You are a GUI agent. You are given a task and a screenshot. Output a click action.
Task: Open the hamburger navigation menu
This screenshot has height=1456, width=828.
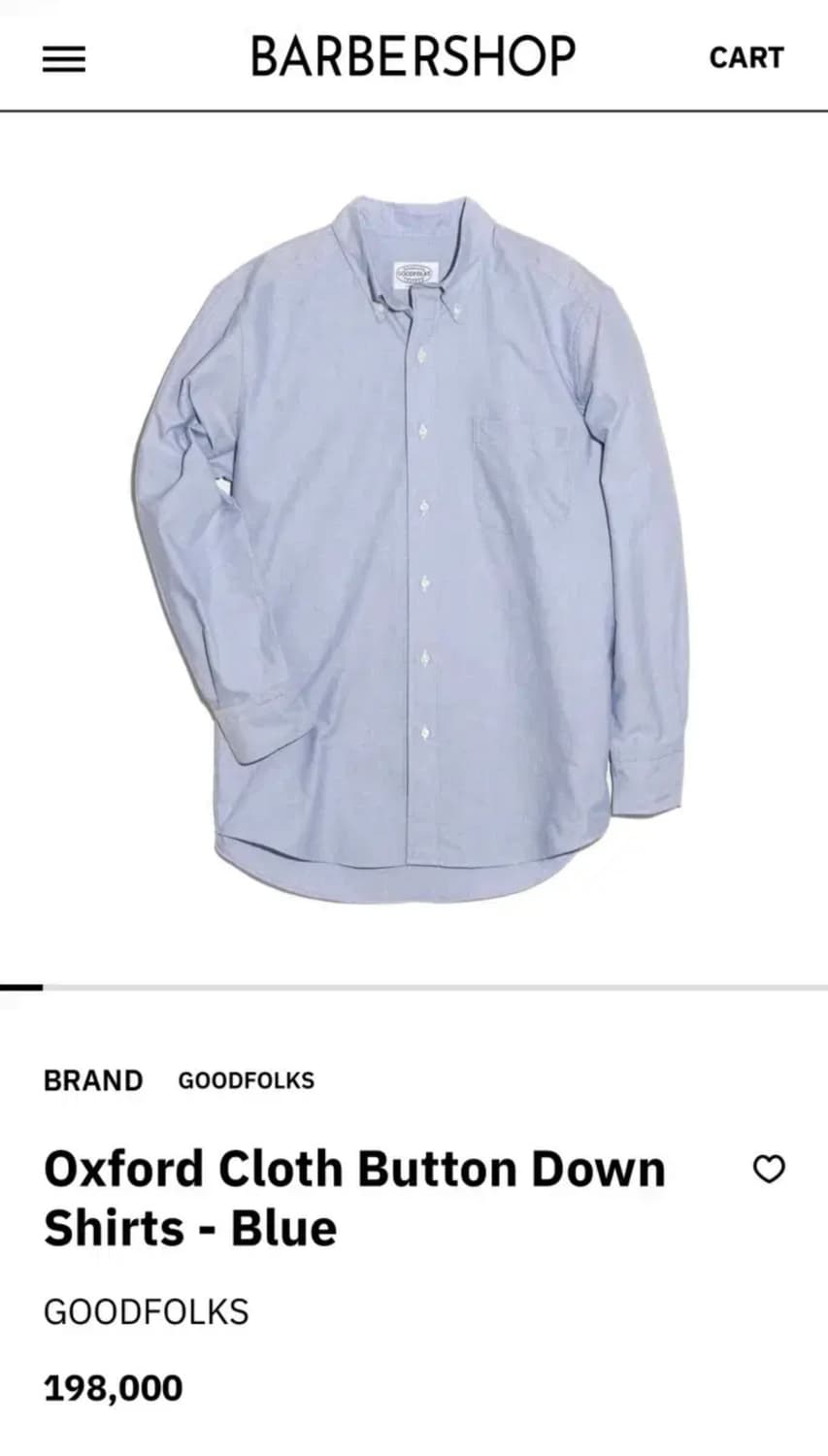coord(64,59)
